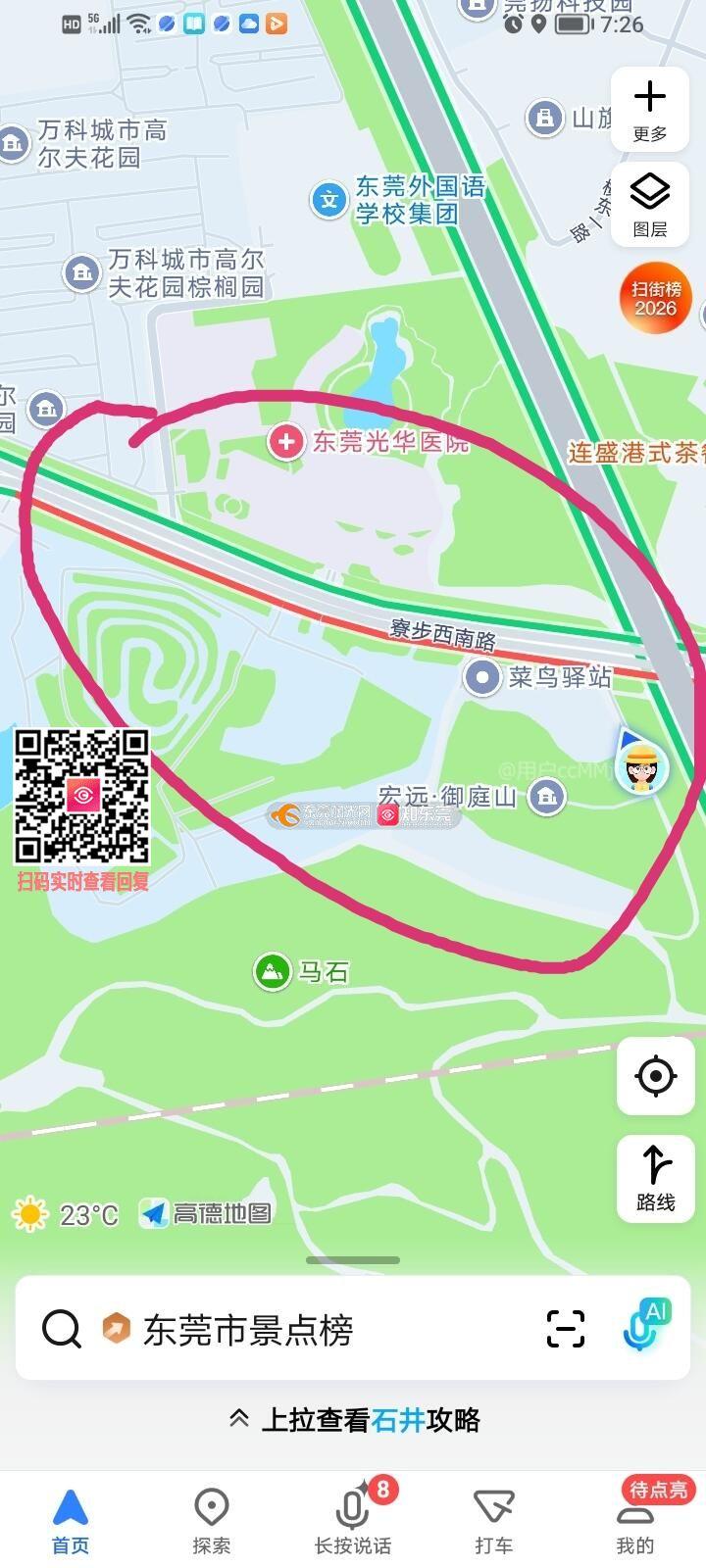The width and height of the screenshot is (706, 1568).
Task: Select the 马石 mountain marker
Action: point(272,972)
